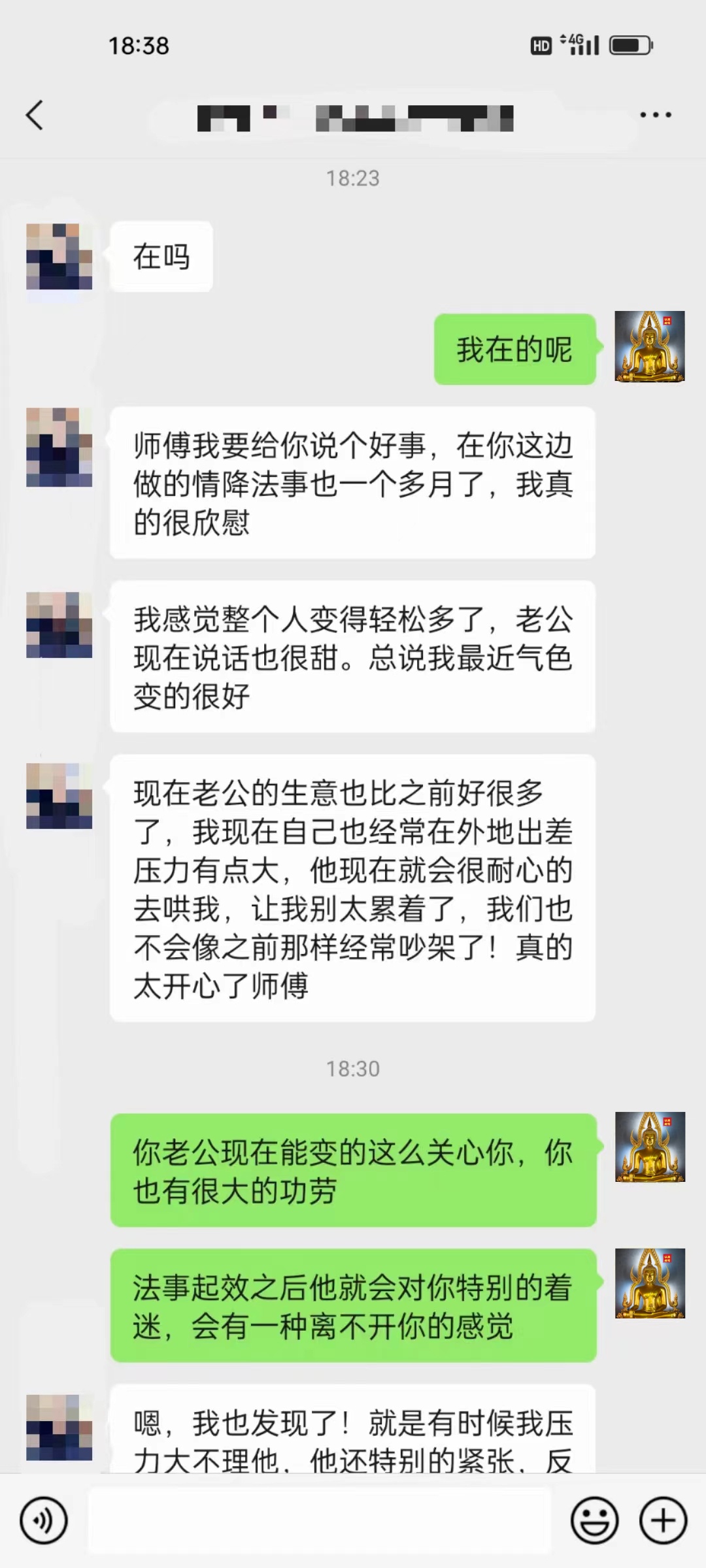The width and height of the screenshot is (706, 1568).
Task: Tap the battery indicator in status bar
Action: tap(630, 46)
